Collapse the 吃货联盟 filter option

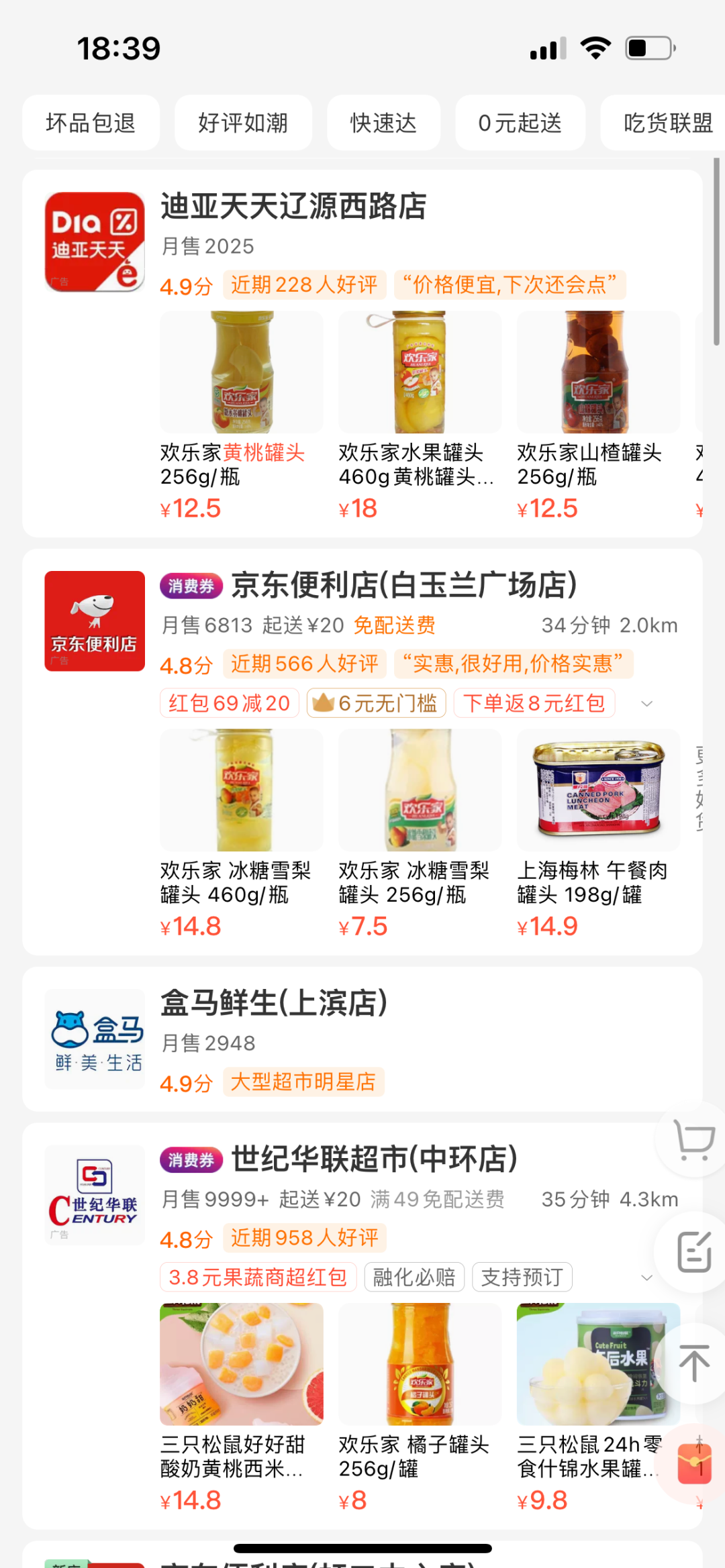pos(665,123)
